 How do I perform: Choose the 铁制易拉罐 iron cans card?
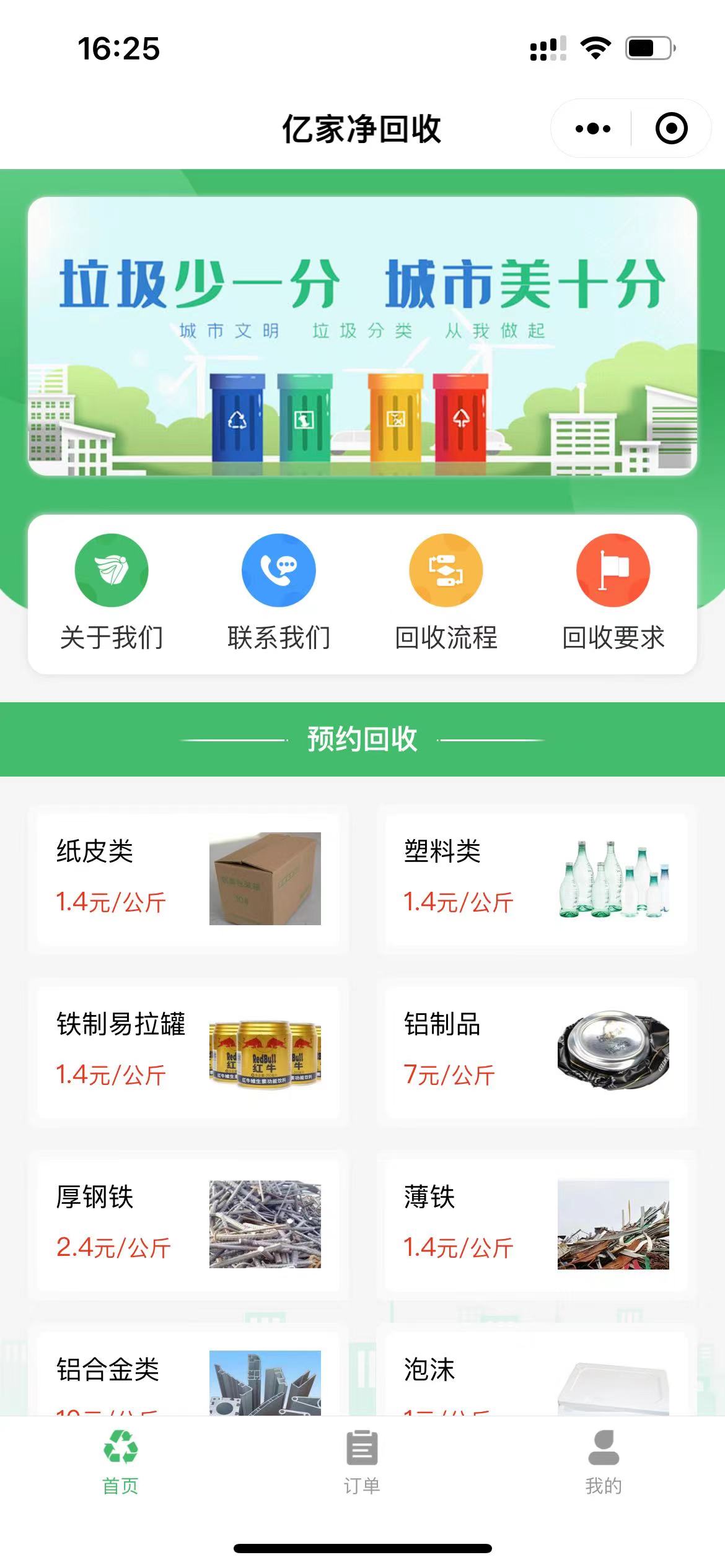pos(188,1052)
